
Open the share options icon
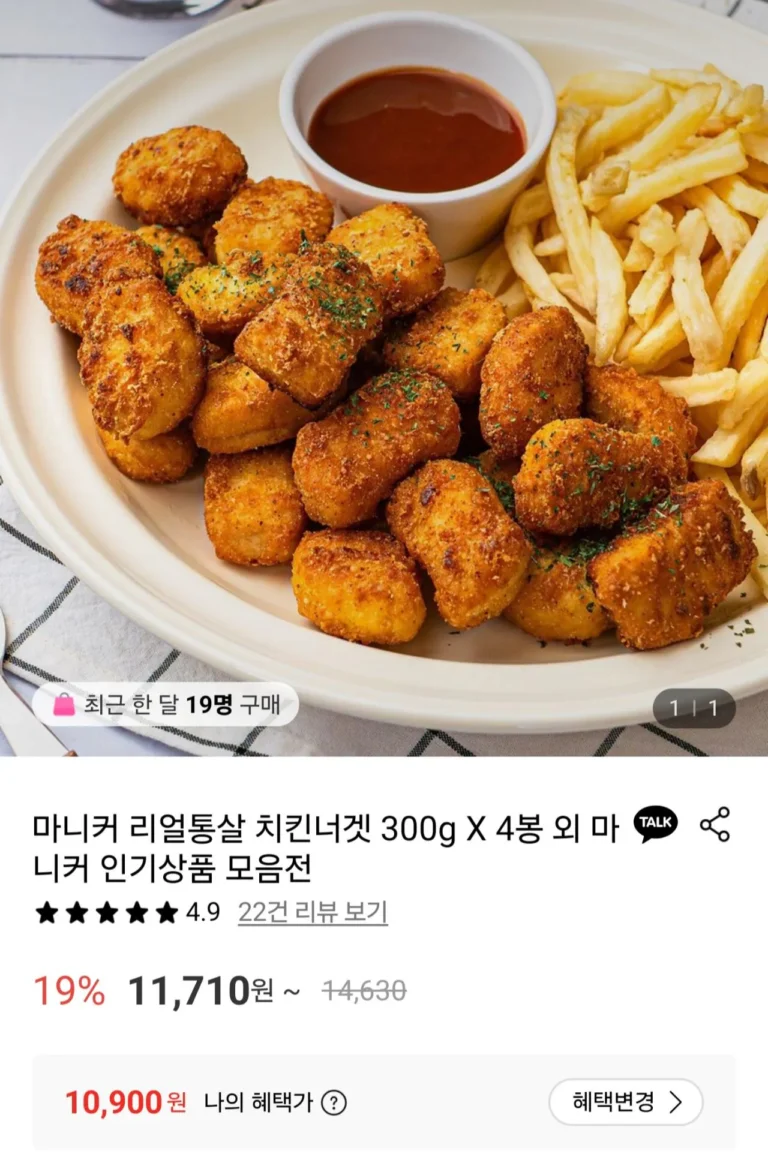point(715,824)
